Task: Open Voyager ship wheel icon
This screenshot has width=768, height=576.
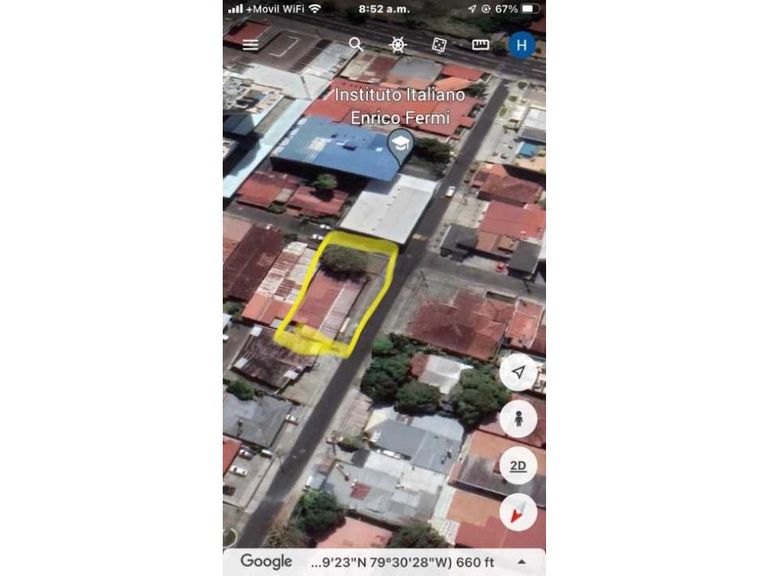Action: click(x=398, y=45)
